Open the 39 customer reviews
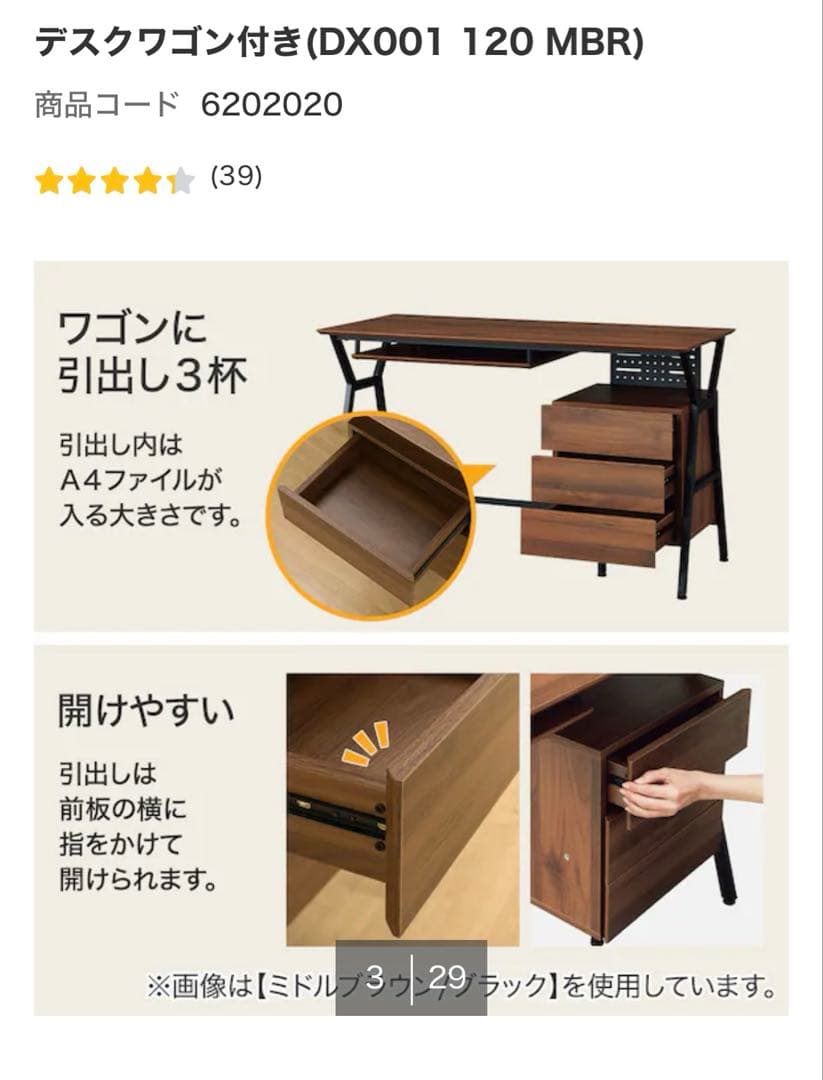This screenshot has height=1080, width=823. [236, 177]
